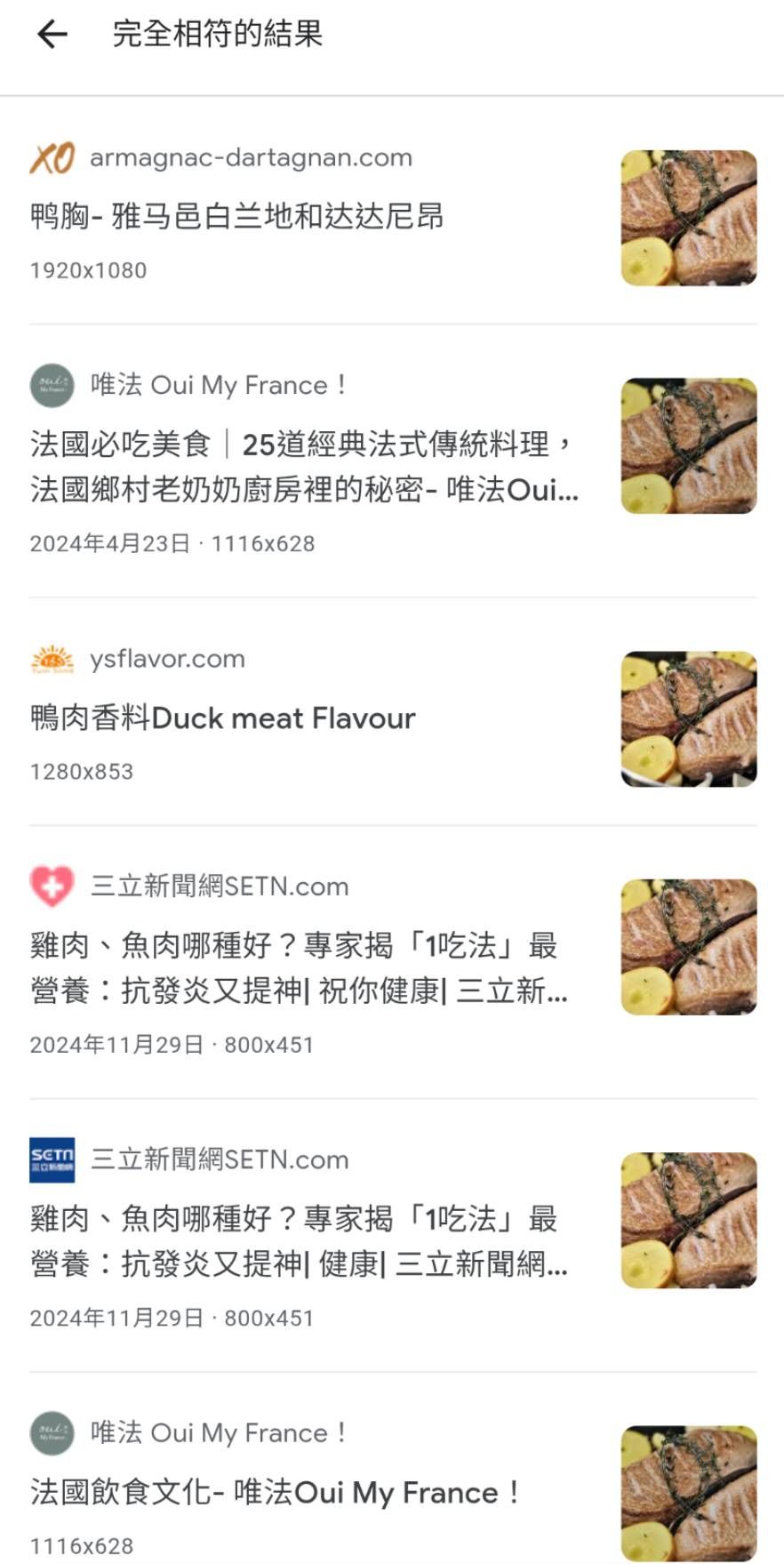
Task: Open the armagnac-dartagnan.com 鸭胸 result
Action: [236, 216]
